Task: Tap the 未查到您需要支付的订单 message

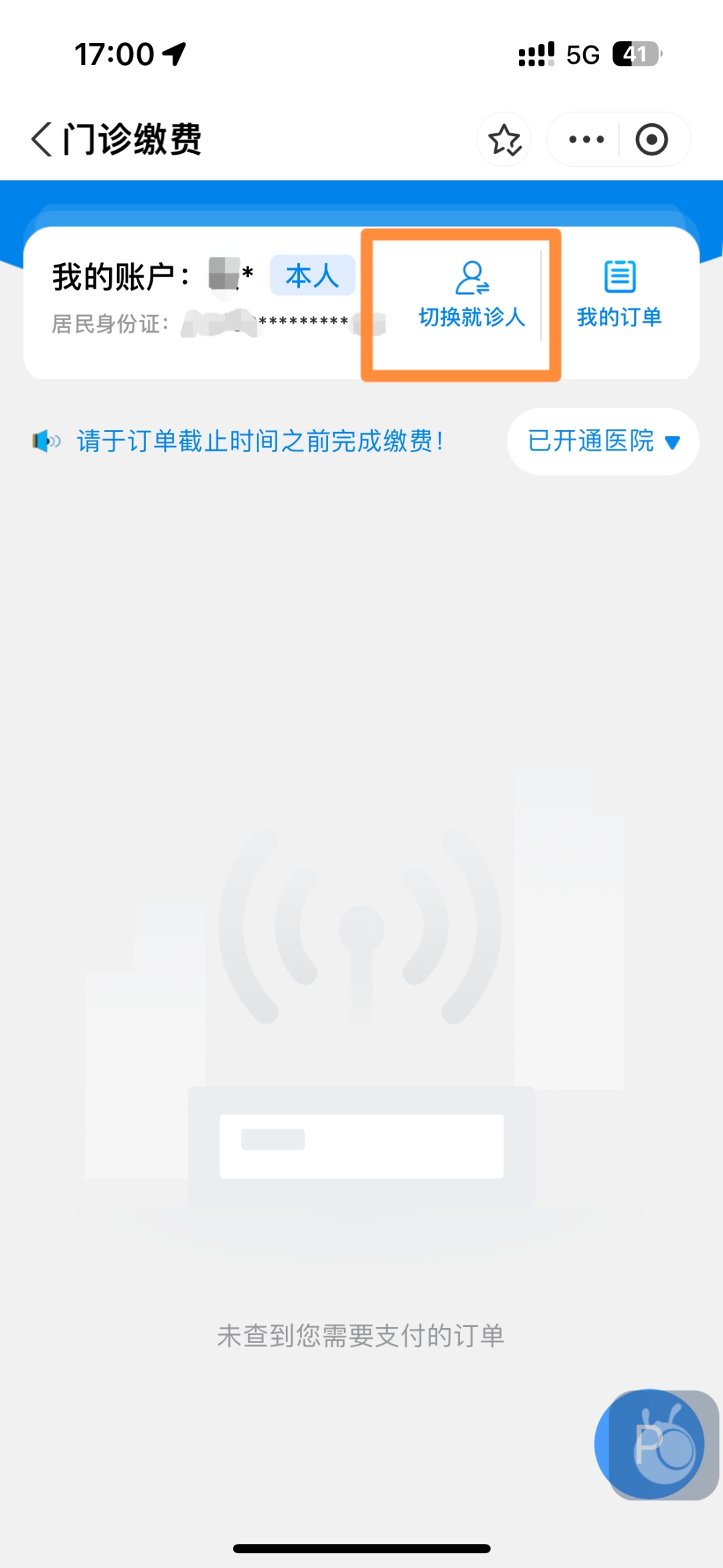Action: [361, 1336]
